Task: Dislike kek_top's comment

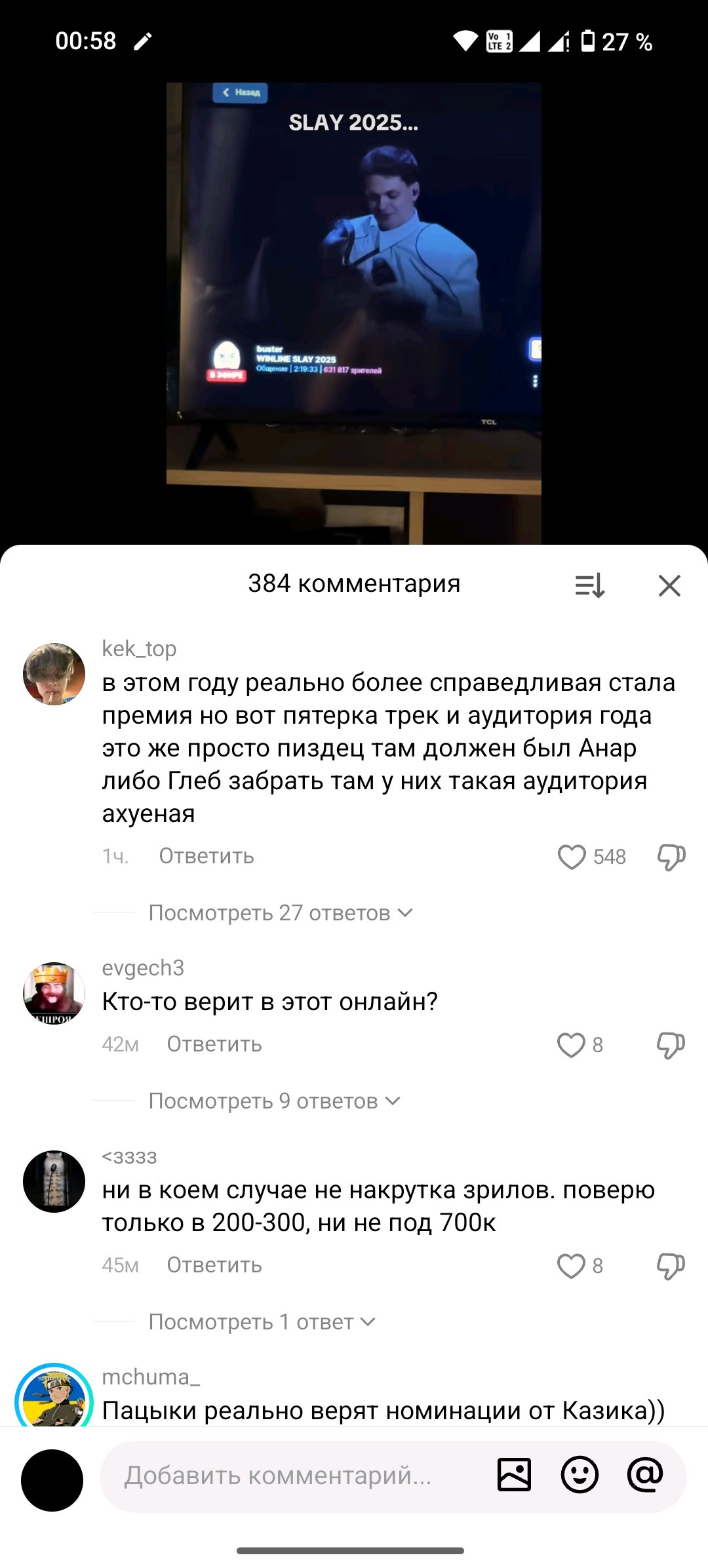Action: click(x=671, y=857)
